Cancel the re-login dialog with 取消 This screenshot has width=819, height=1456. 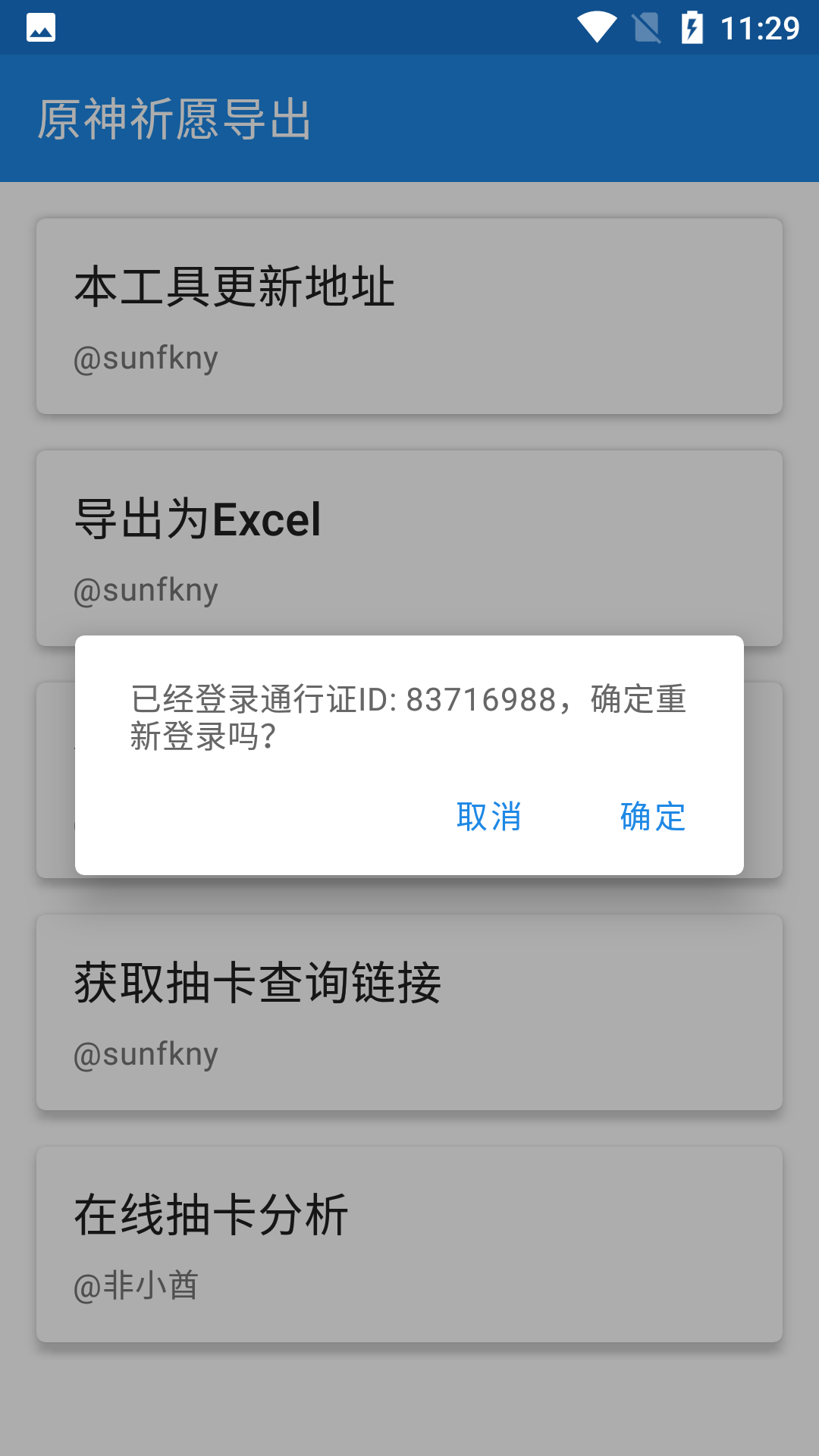(489, 817)
